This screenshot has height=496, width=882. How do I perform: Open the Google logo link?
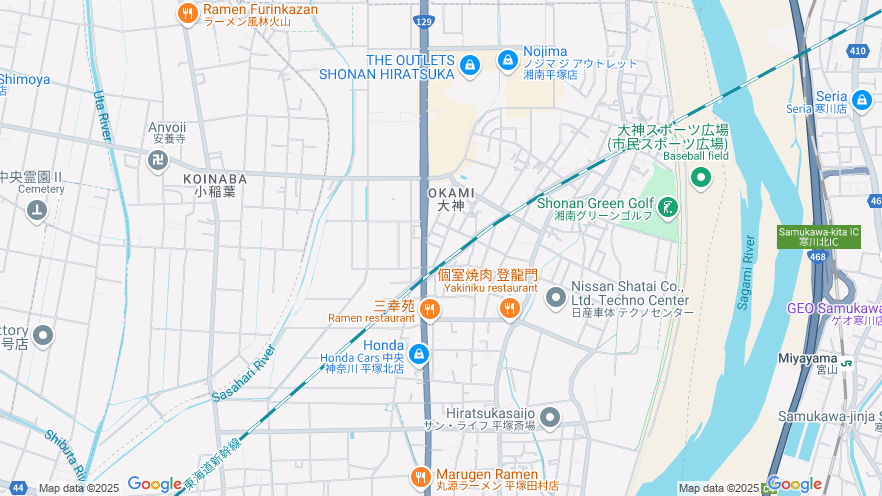(x=154, y=485)
